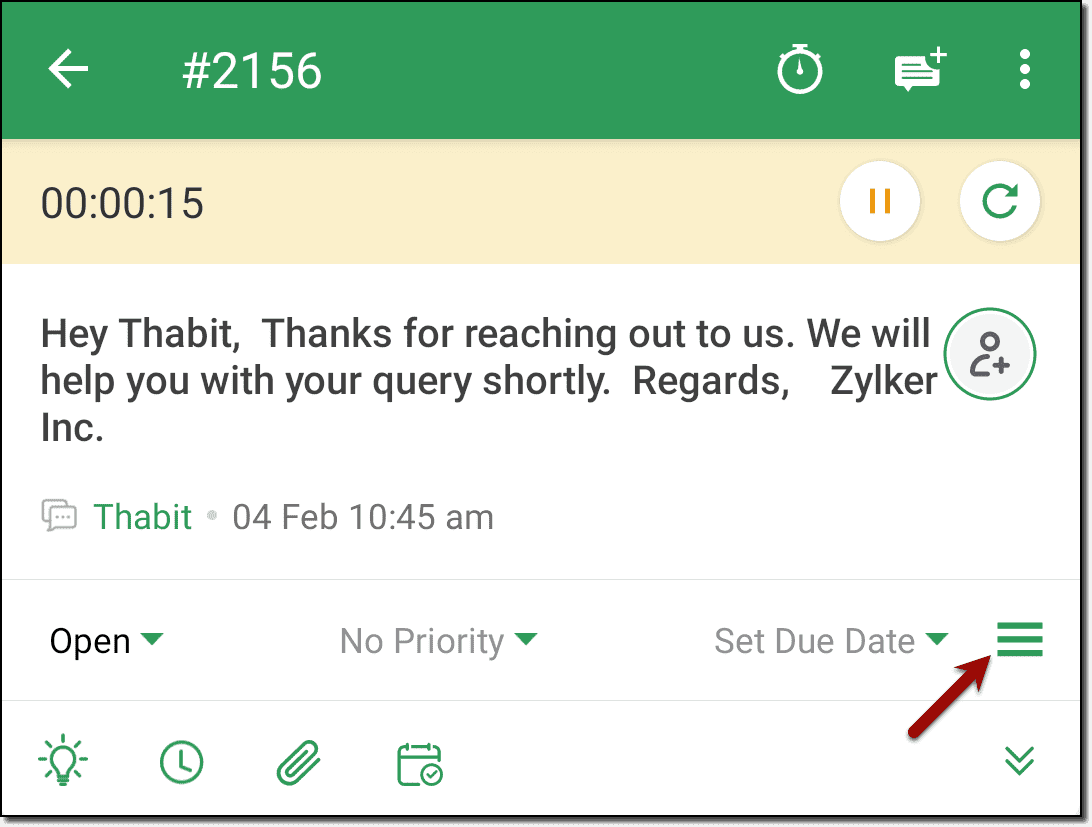The image size is (1092, 827).
Task: Open the lightbulb suggestions icon
Action: [x=62, y=762]
